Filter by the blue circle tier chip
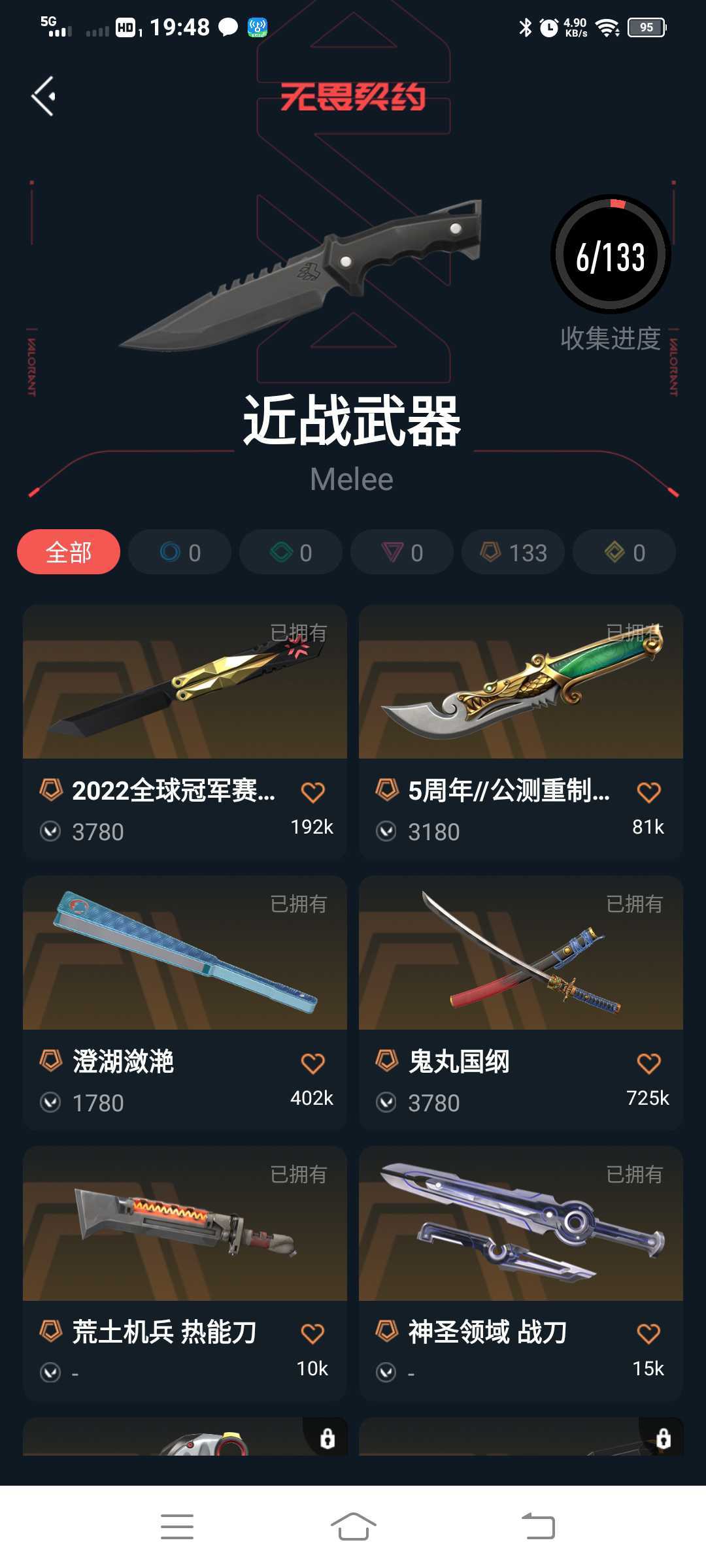 pyautogui.click(x=180, y=552)
